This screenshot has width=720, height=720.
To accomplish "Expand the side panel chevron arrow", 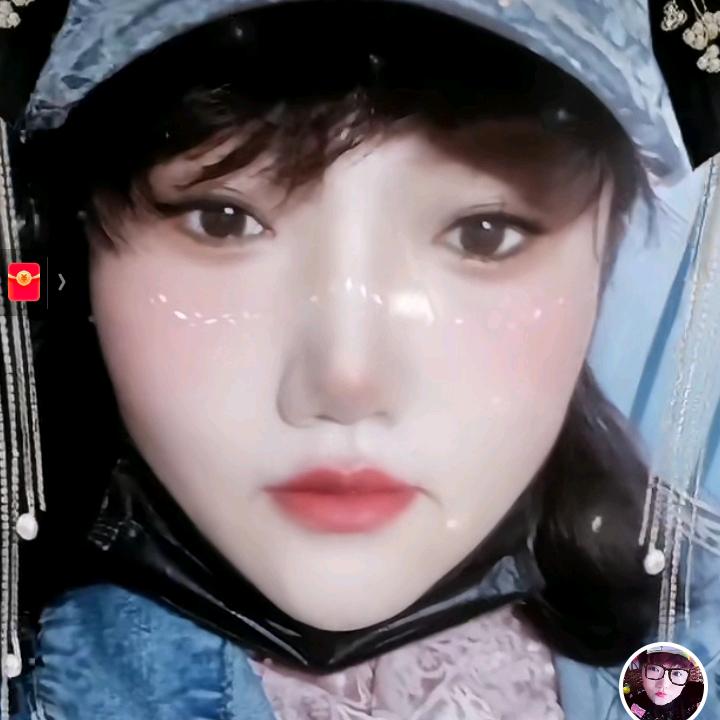I will pos(61,282).
